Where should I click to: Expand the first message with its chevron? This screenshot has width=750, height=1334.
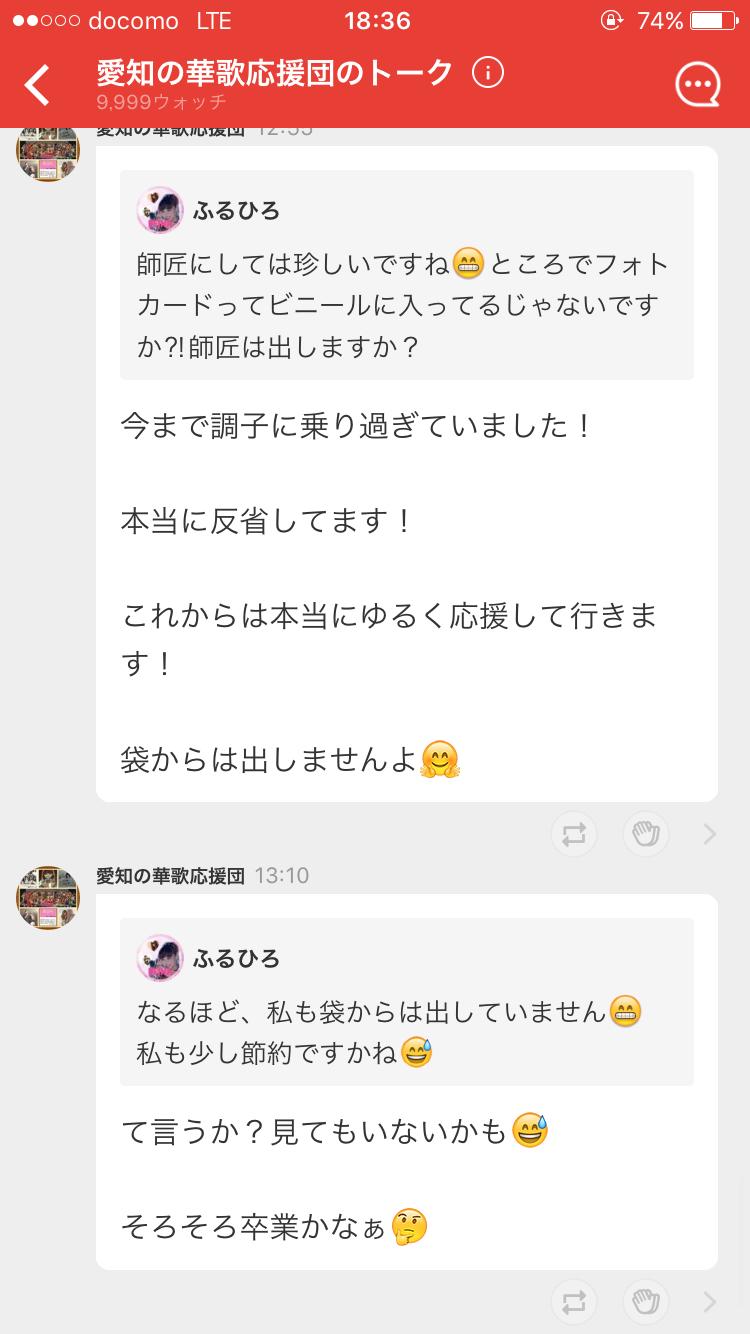[x=709, y=833]
